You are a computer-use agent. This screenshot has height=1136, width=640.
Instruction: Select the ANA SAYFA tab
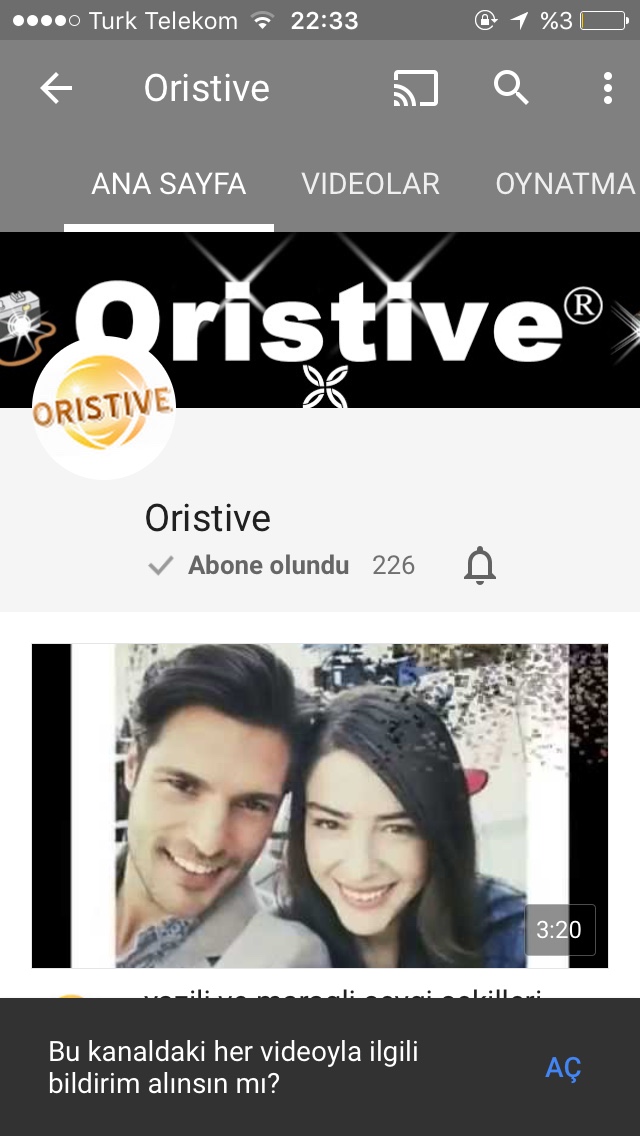coord(169,184)
